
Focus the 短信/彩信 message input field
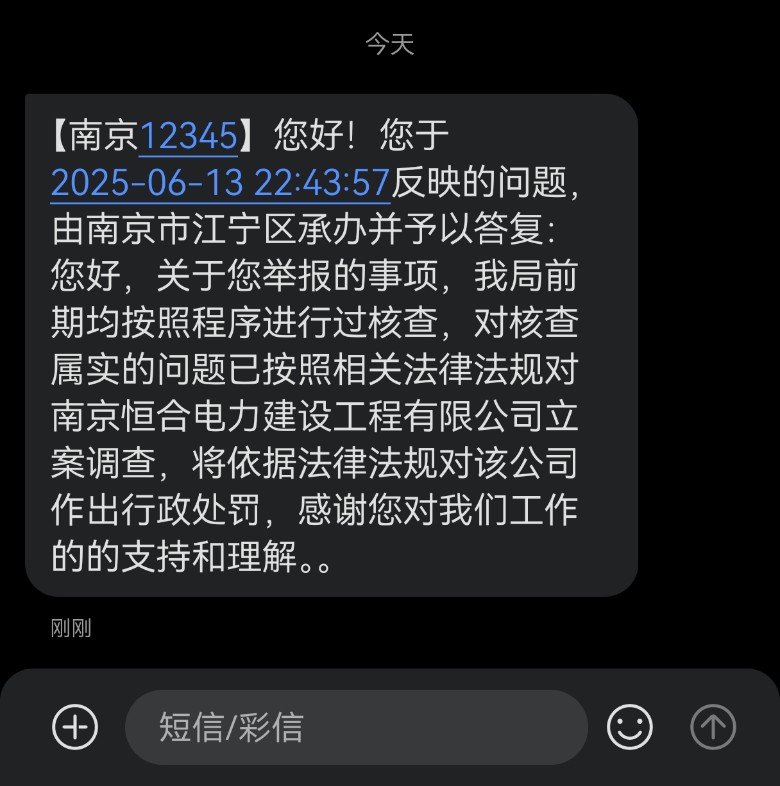point(355,727)
